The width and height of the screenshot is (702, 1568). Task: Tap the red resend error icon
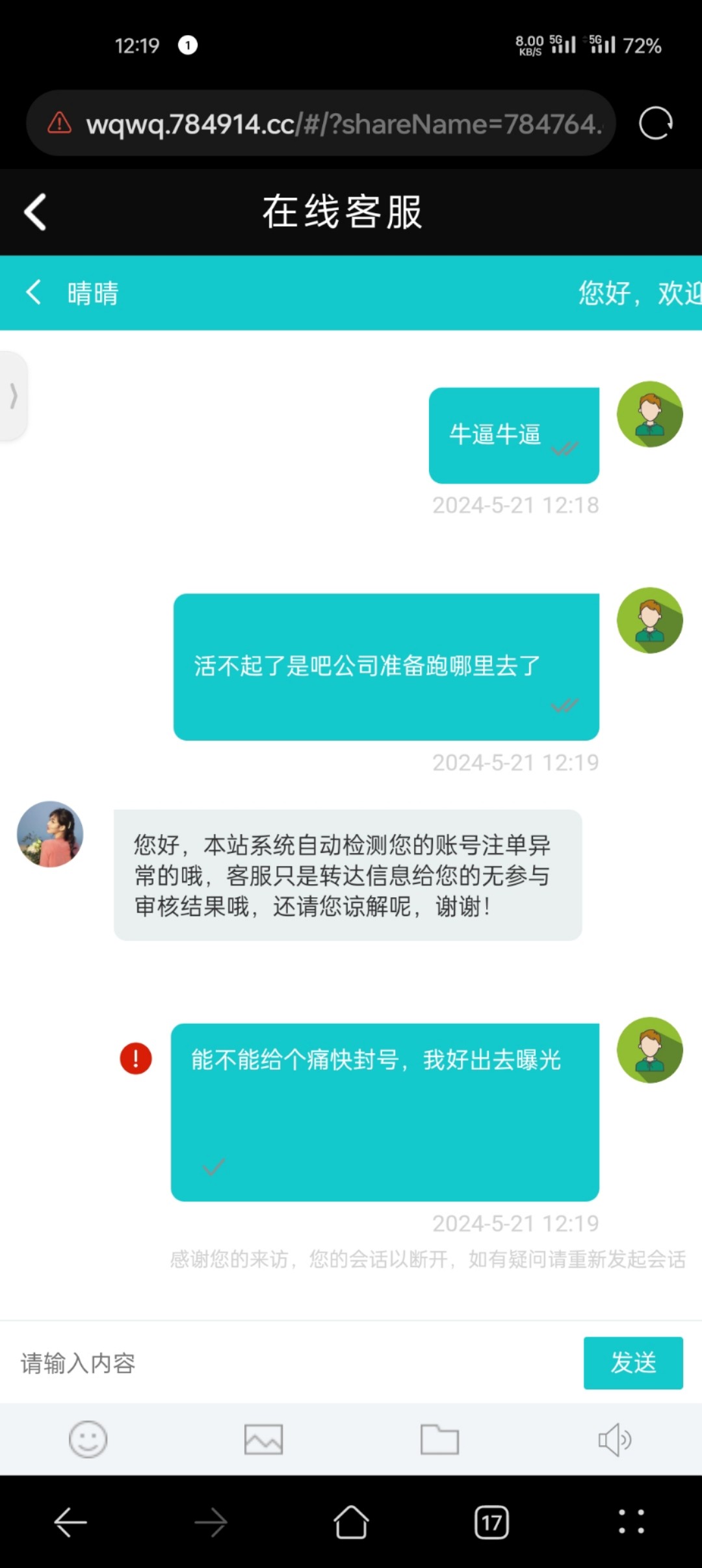(x=136, y=1058)
